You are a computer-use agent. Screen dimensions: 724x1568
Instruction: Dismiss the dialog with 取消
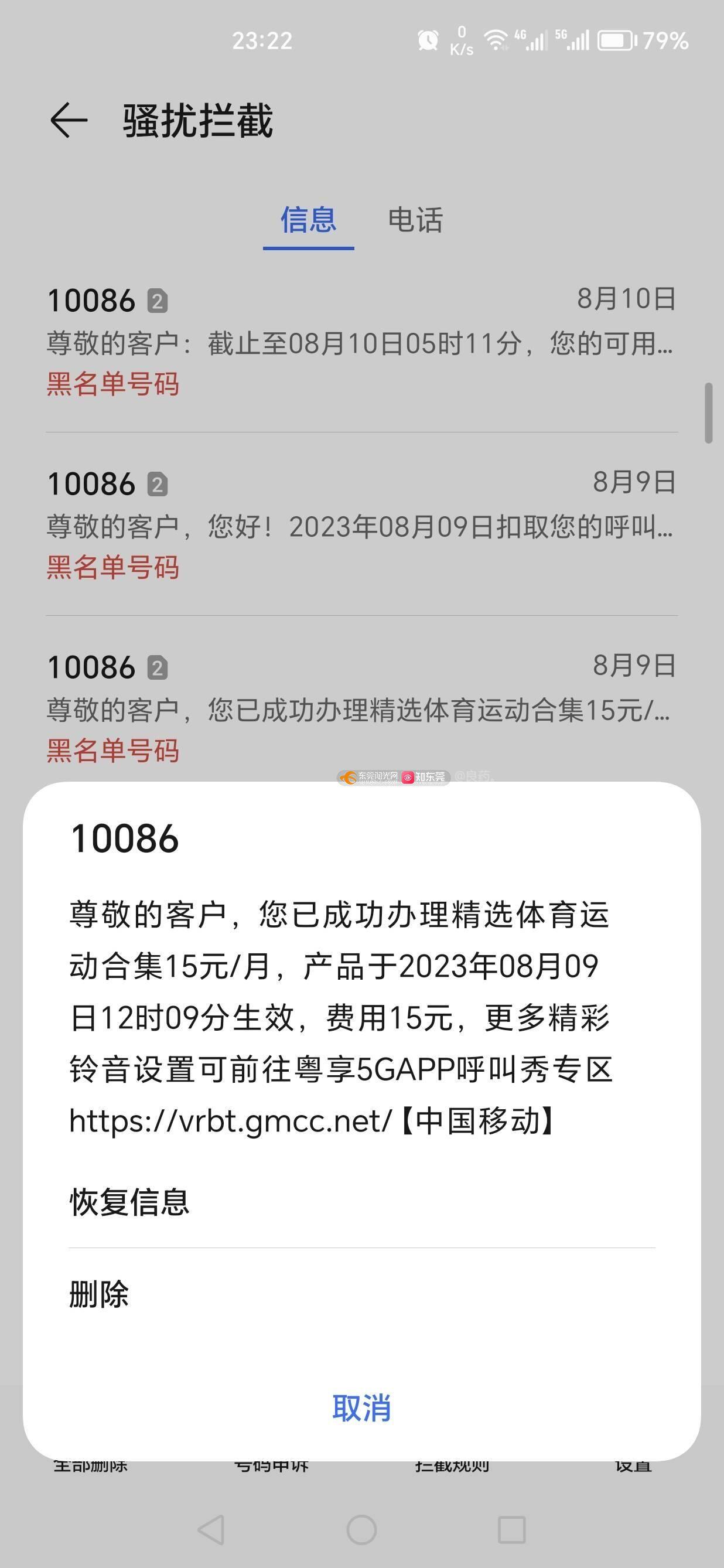(361, 1408)
